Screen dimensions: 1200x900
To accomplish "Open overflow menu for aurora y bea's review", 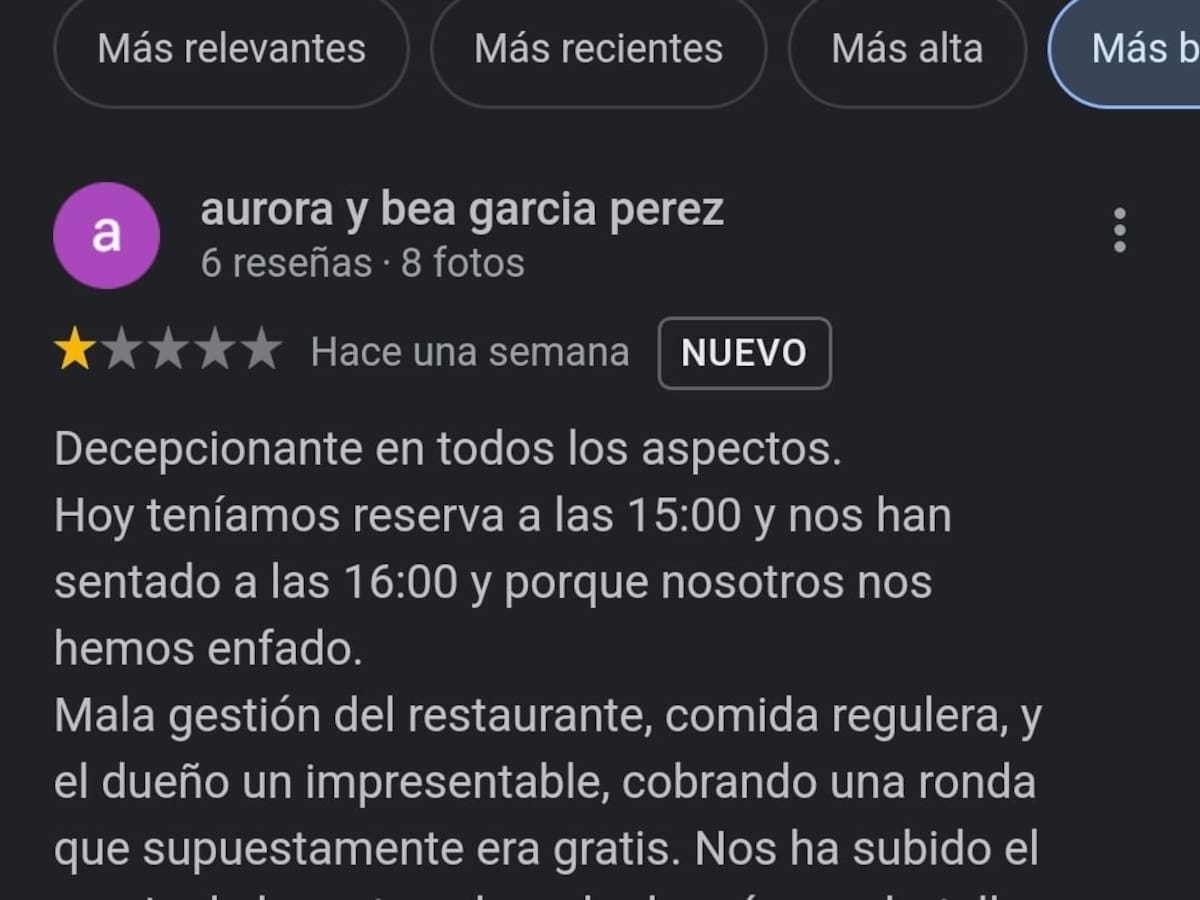I will (x=1119, y=231).
